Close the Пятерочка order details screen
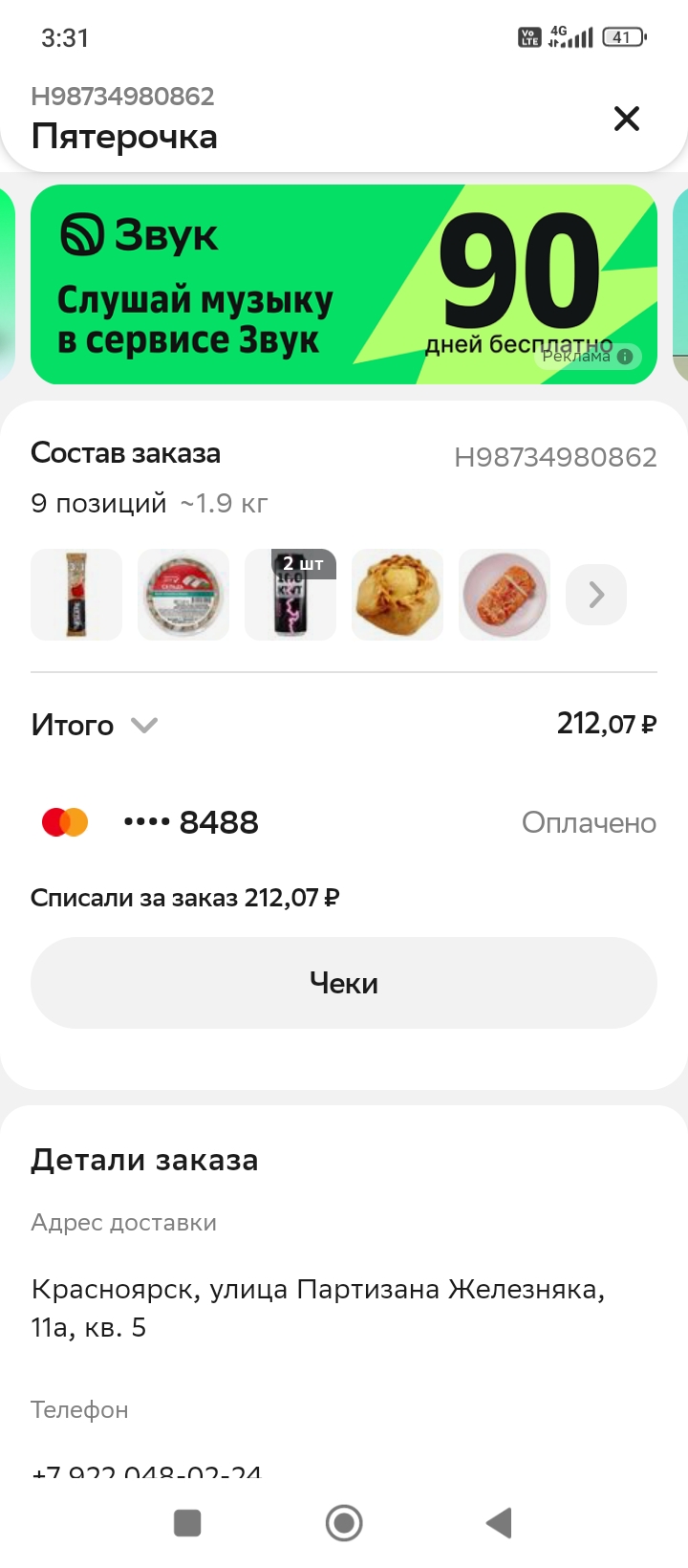The width and height of the screenshot is (688, 1568). (627, 119)
